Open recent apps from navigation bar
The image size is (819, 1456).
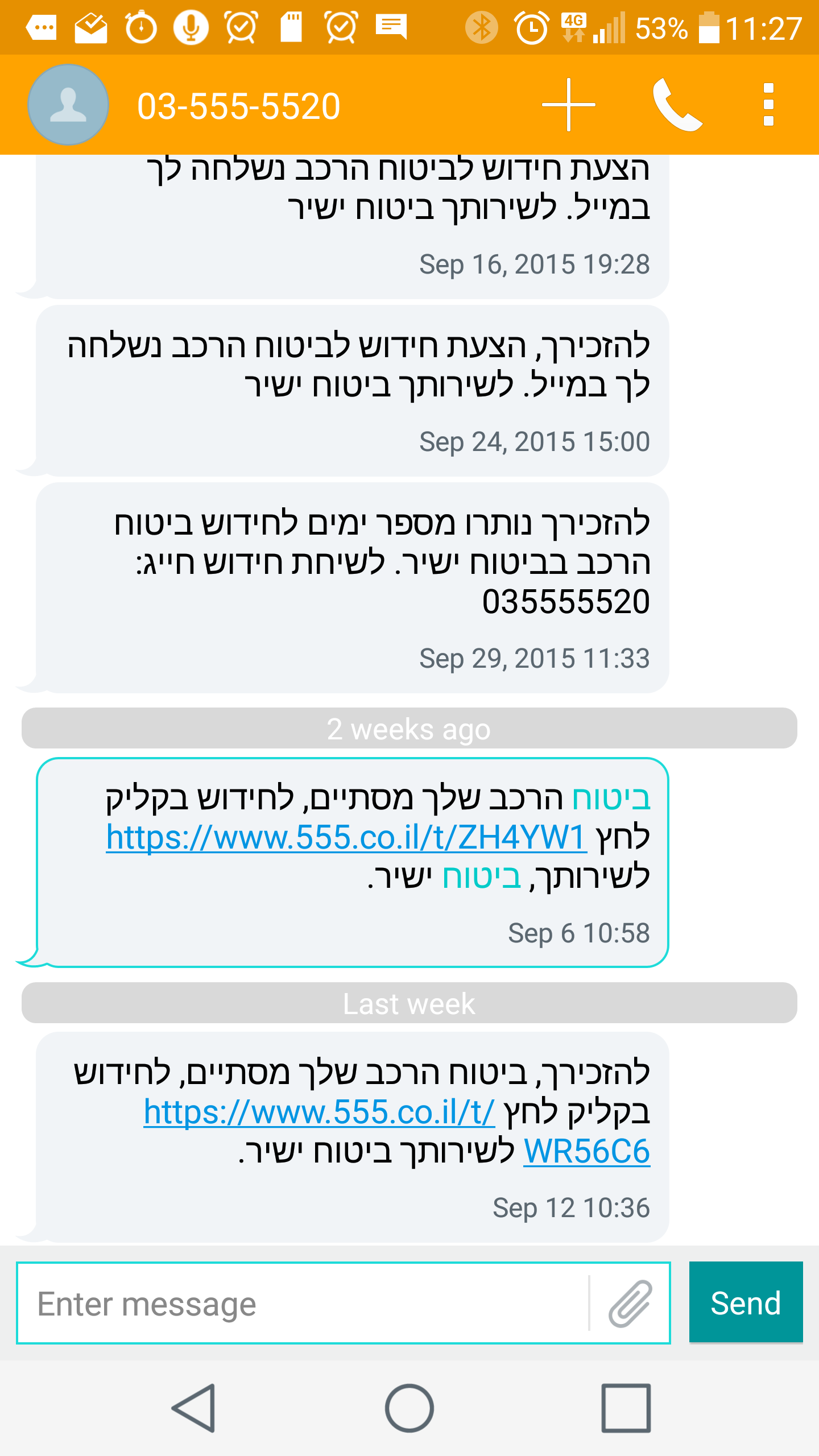coord(626,1408)
